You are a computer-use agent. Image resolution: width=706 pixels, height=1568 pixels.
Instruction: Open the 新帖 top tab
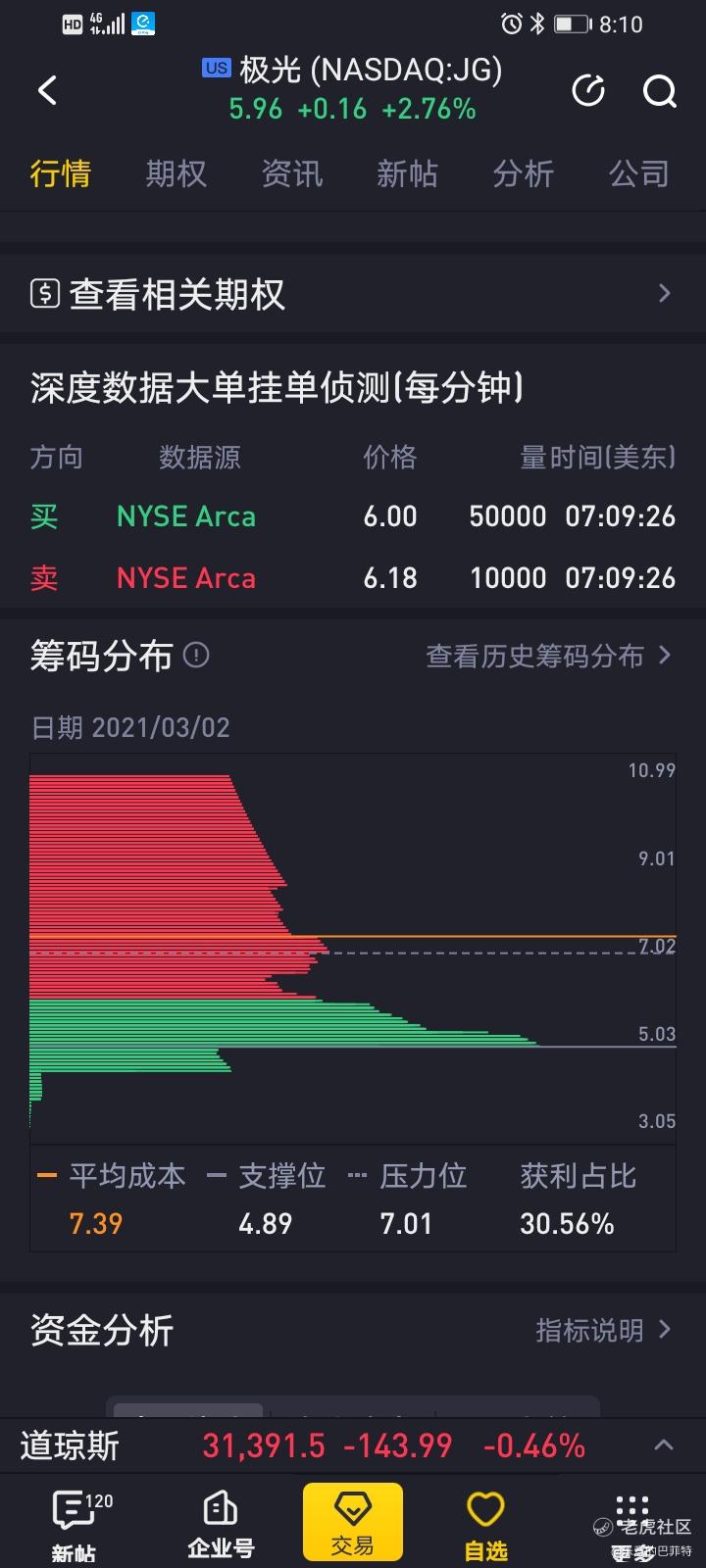click(408, 173)
